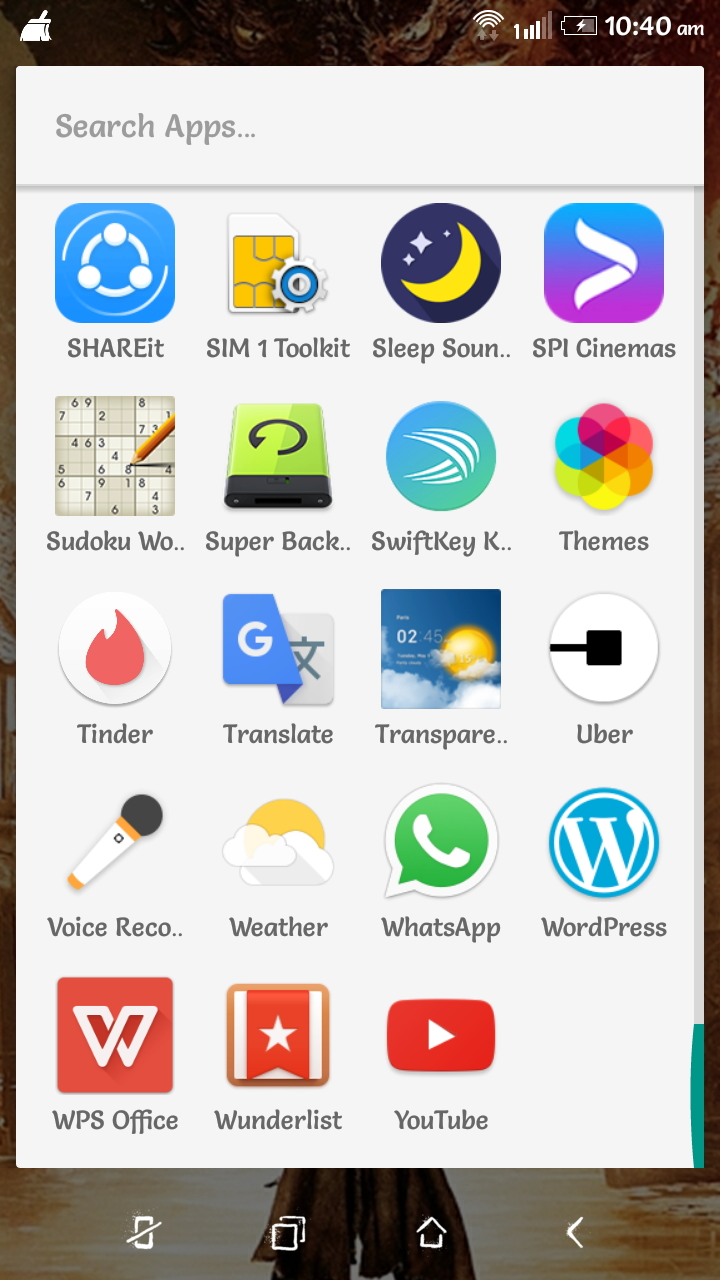Viewport: 720px width, 1280px height.
Task: Launch SIM 1 Toolkit
Action: click(x=278, y=263)
